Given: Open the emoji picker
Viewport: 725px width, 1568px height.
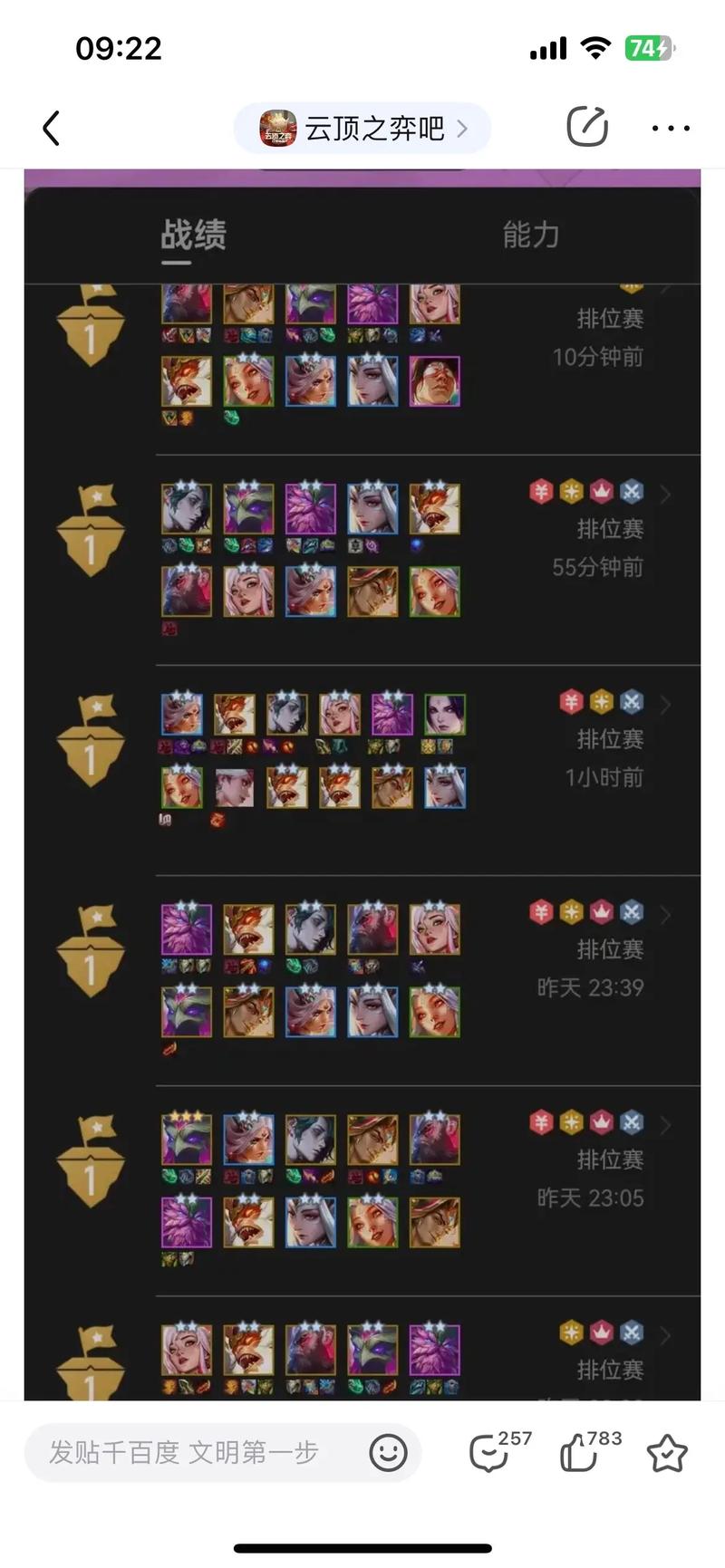Looking at the screenshot, I should pos(388,1453).
